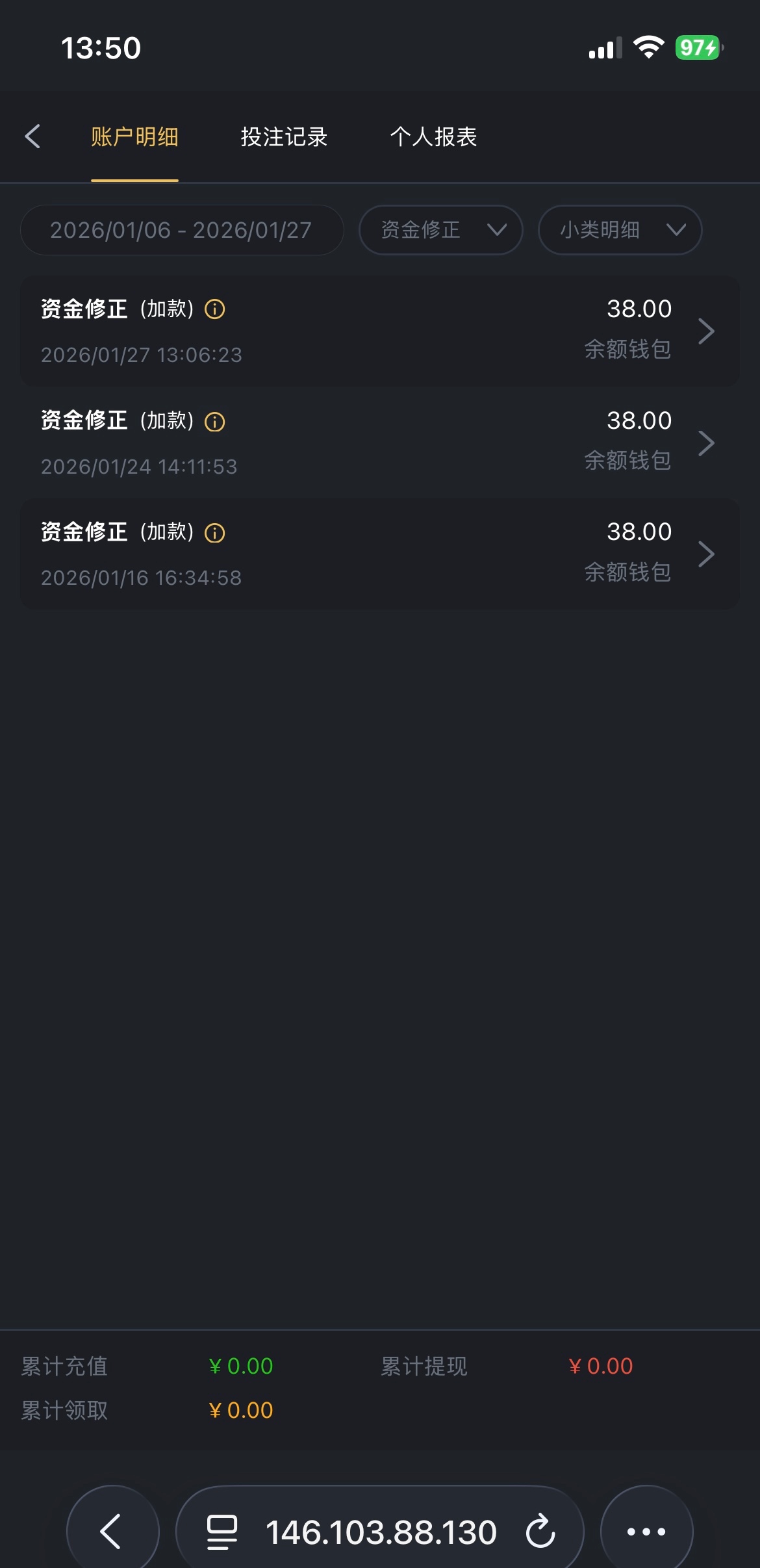Open the record dated 2026/01/16 16:34:58
The width and height of the screenshot is (760, 1568).
tap(379, 554)
